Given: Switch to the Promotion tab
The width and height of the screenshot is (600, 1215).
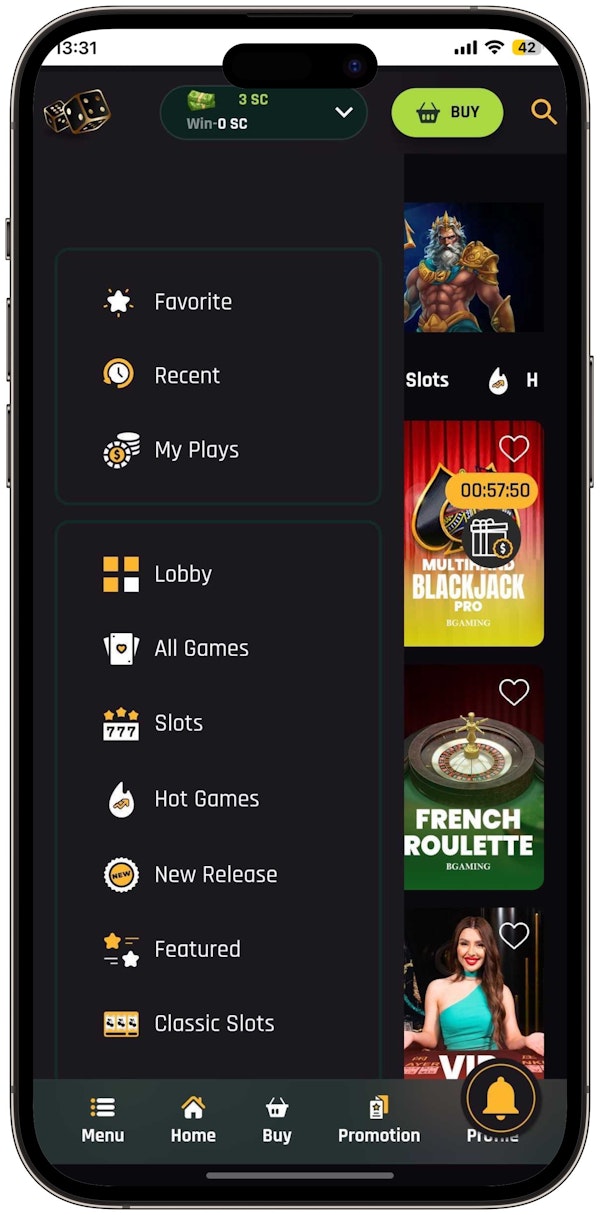Looking at the screenshot, I should (x=379, y=1120).
